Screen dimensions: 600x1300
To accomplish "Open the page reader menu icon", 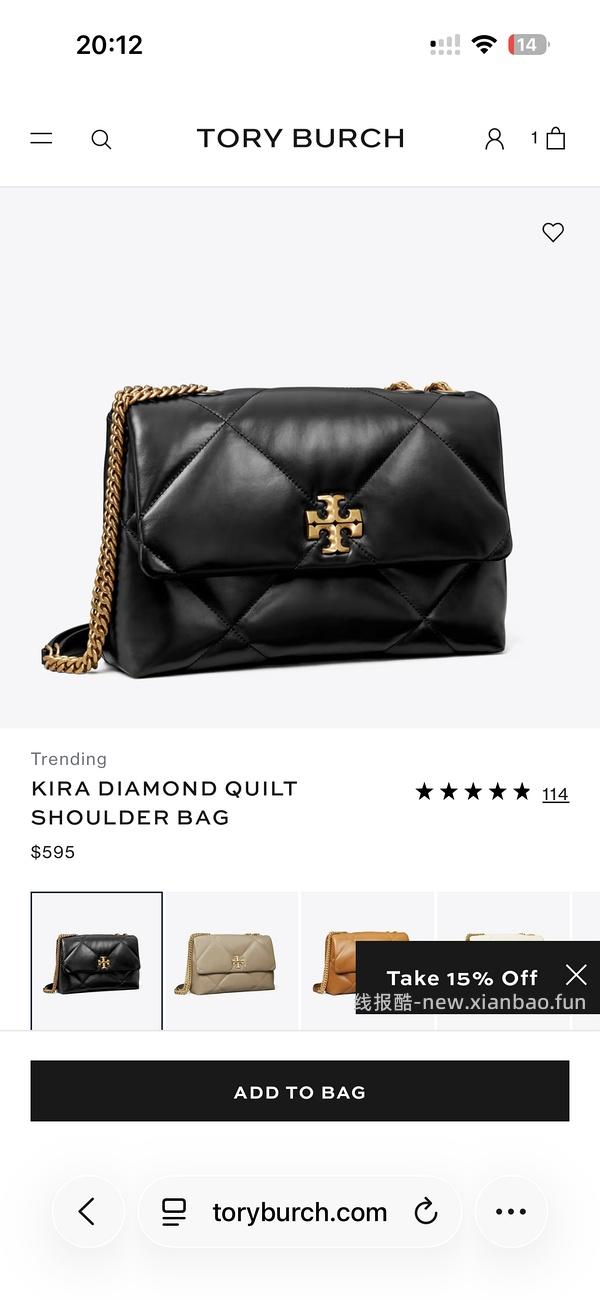I will click(174, 1212).
